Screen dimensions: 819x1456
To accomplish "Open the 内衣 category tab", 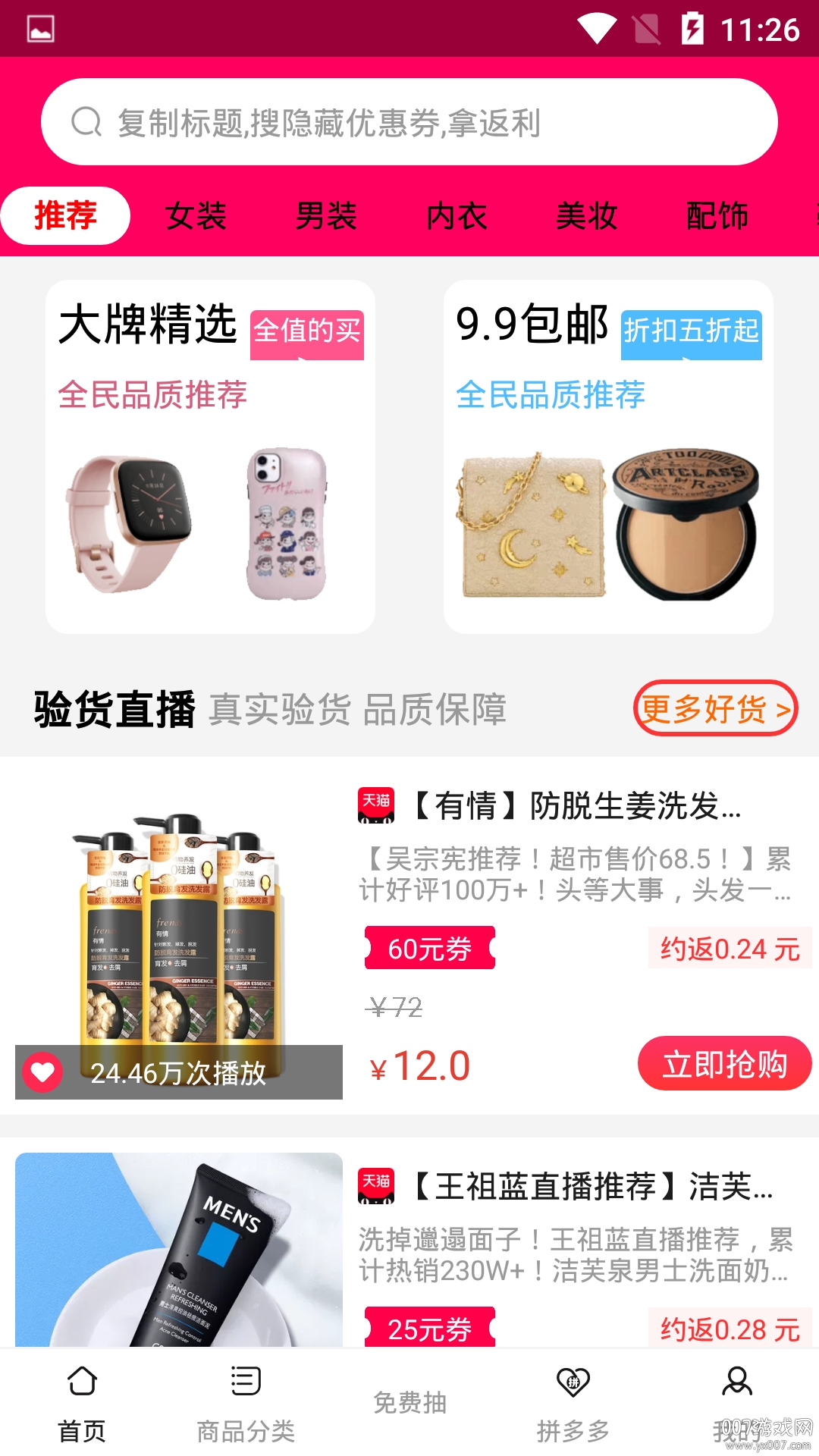I will pyautogui.click(x=457, y=216).
